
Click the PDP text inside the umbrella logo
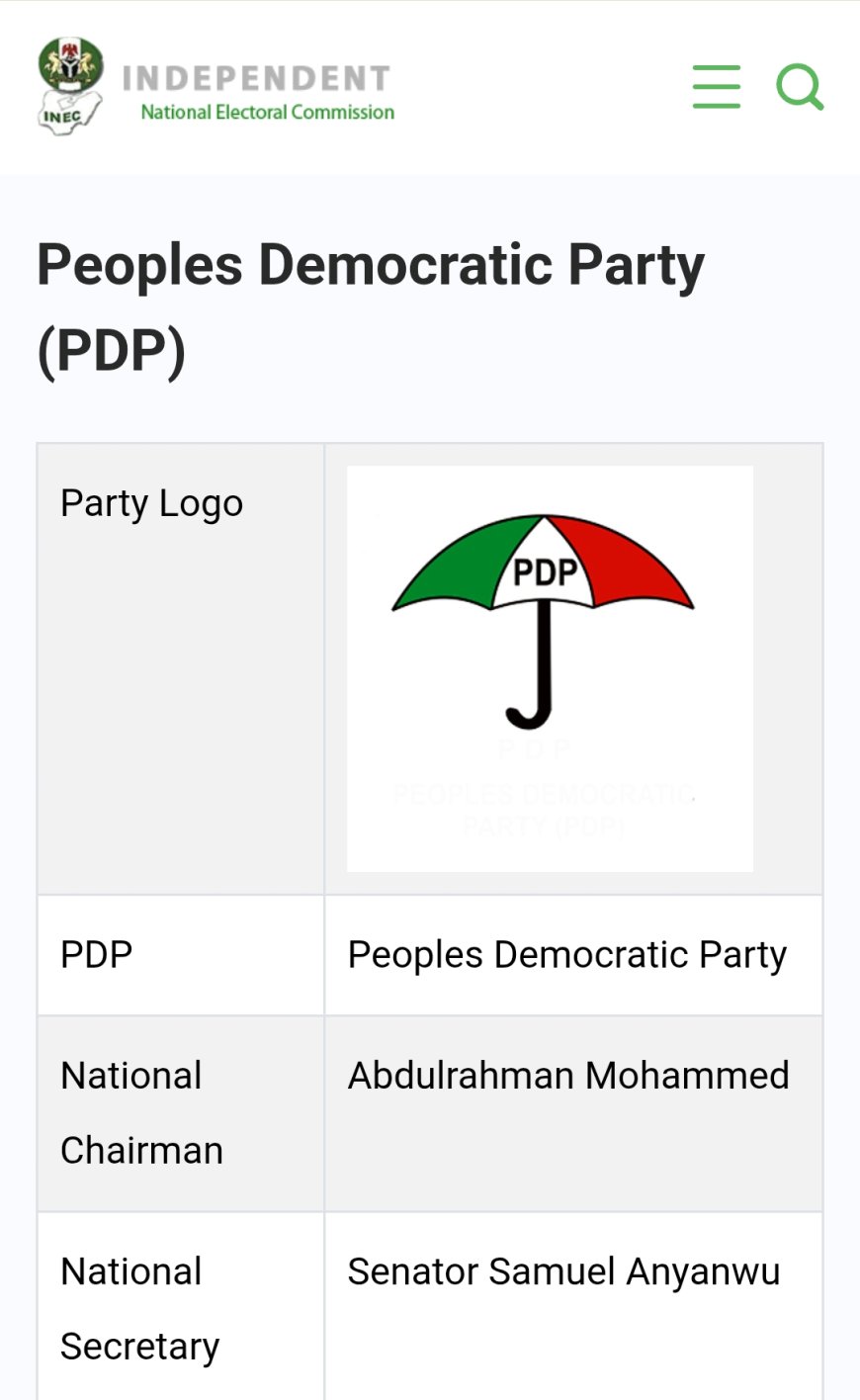(x=547, y=570)
